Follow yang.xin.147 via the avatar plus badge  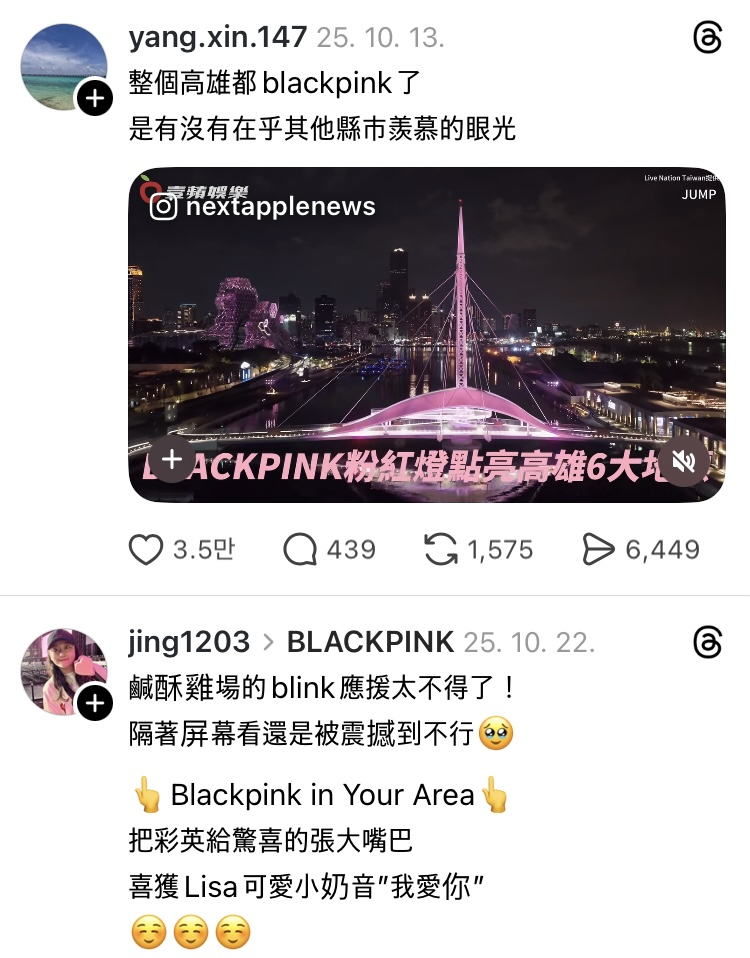click(x=95, y=98)
